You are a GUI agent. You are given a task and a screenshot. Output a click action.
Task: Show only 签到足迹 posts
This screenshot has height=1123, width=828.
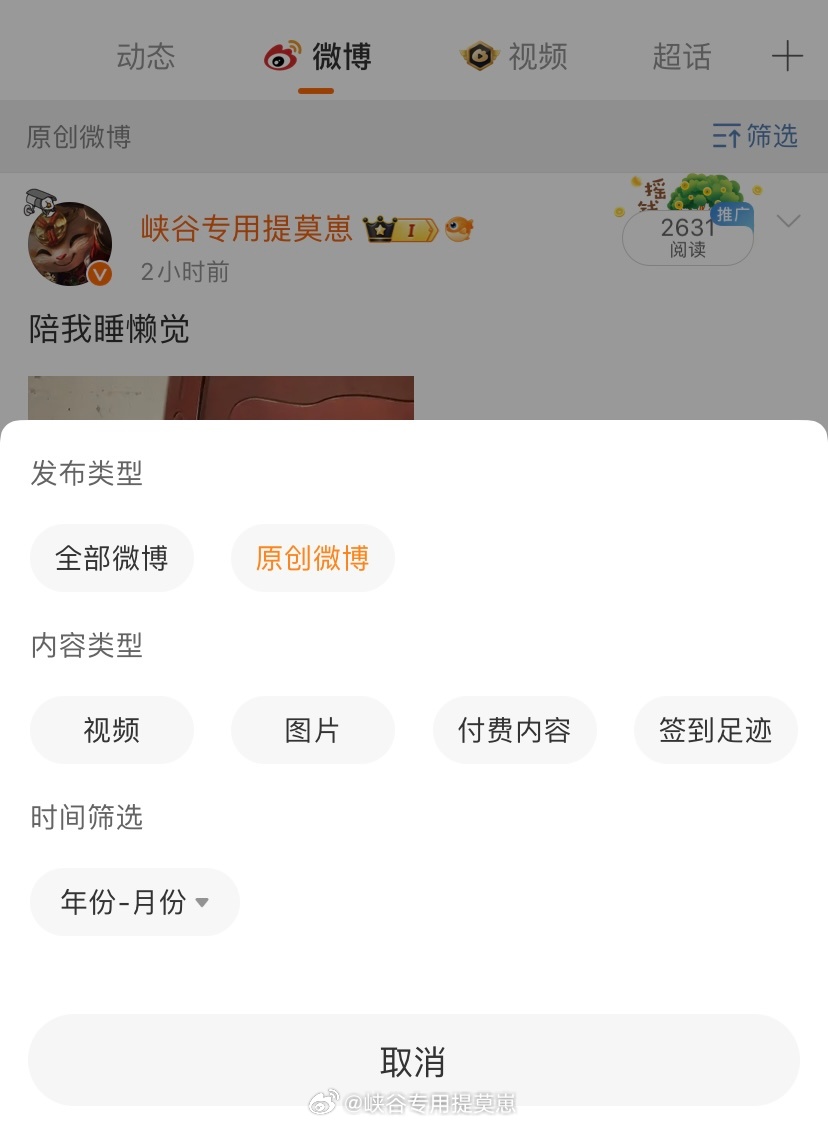(716, 730)
